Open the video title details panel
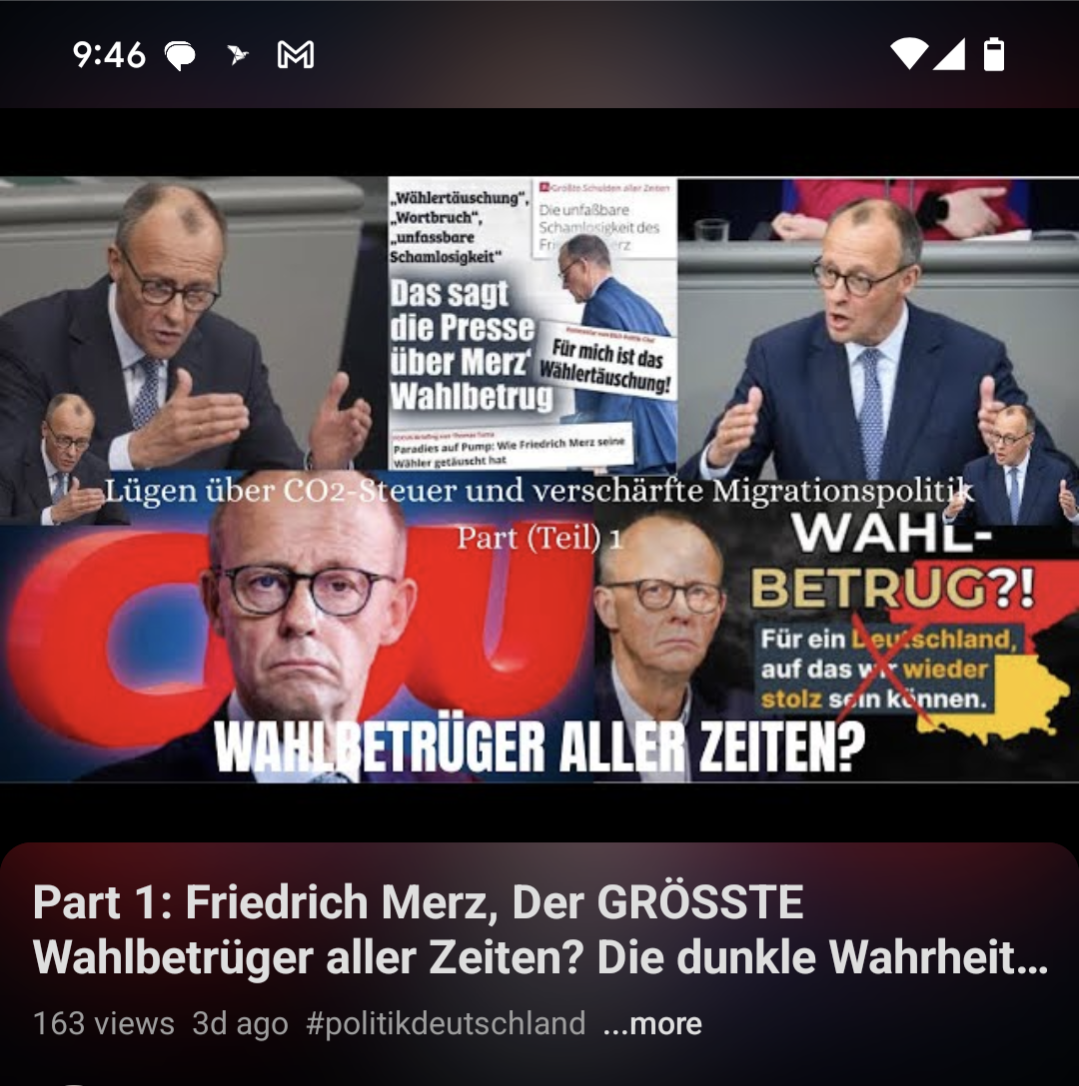 click(x=539, y=931)
